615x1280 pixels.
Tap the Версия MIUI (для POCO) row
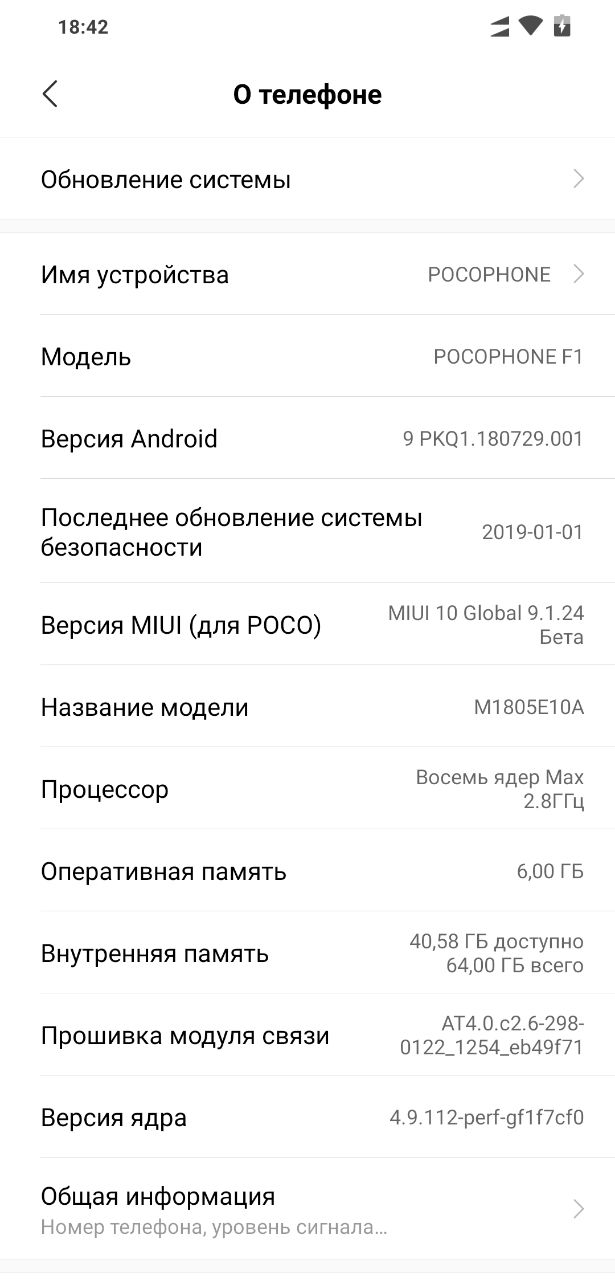pos(307,625)
